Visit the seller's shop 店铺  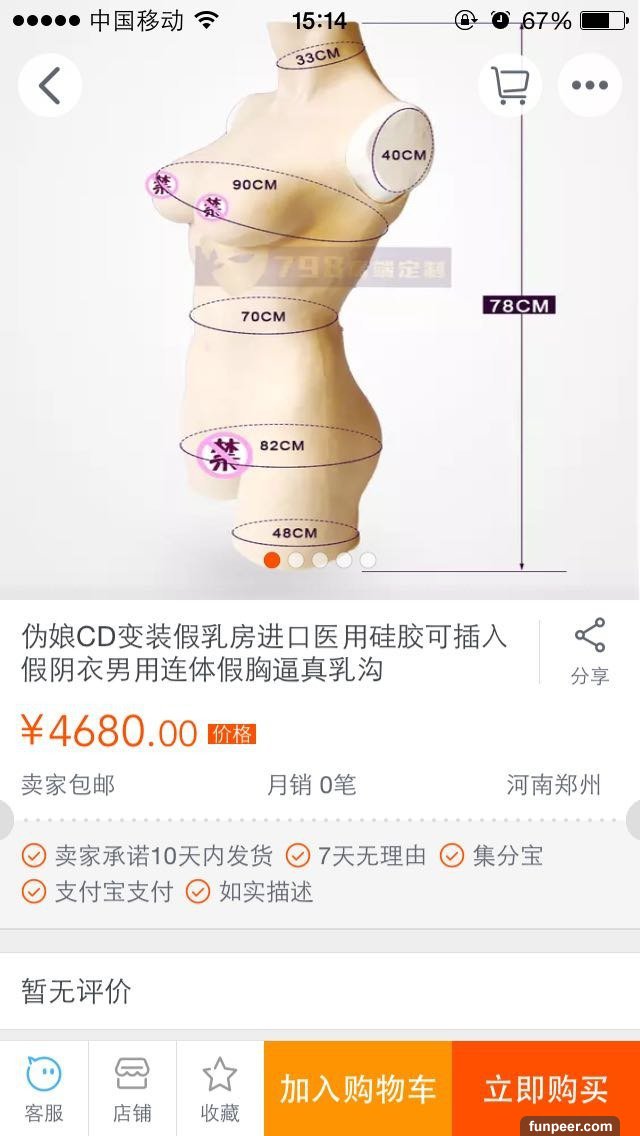point(132,1088)
